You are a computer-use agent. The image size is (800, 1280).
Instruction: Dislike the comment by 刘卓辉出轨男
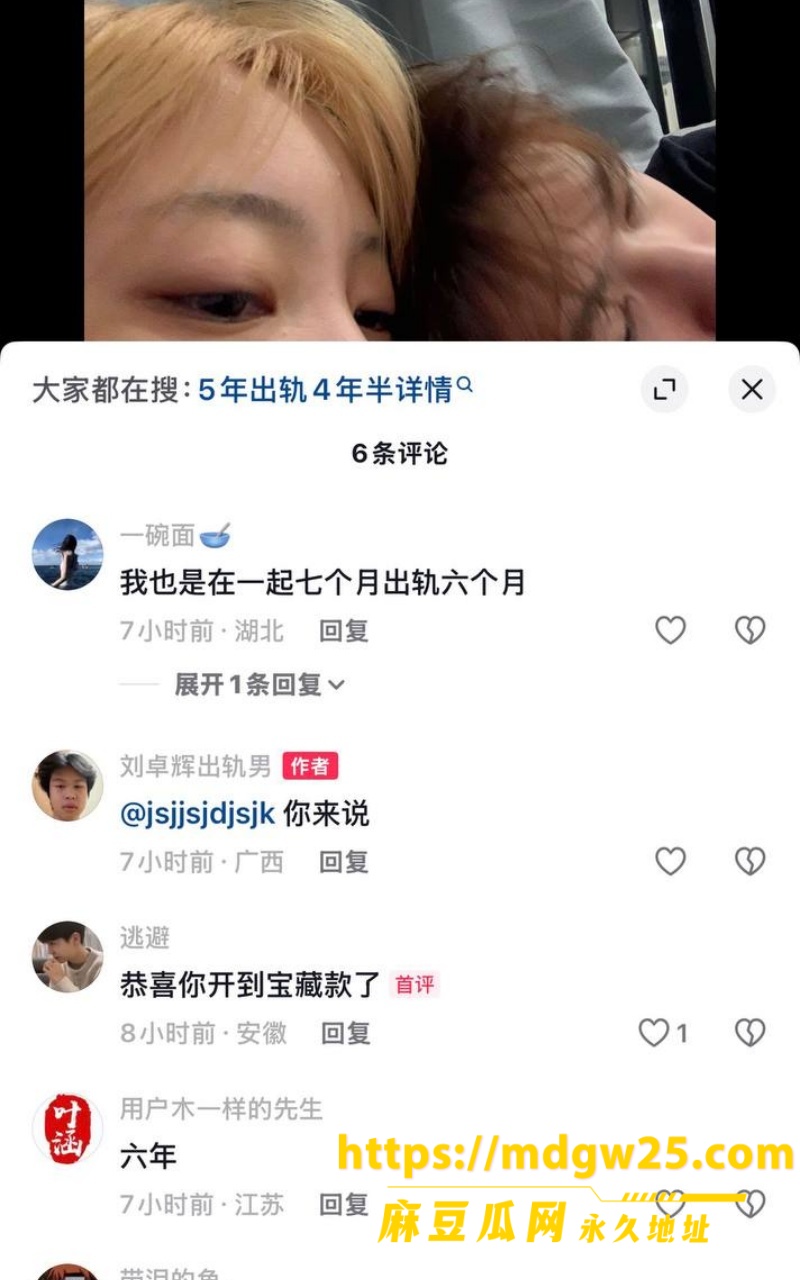750,861
